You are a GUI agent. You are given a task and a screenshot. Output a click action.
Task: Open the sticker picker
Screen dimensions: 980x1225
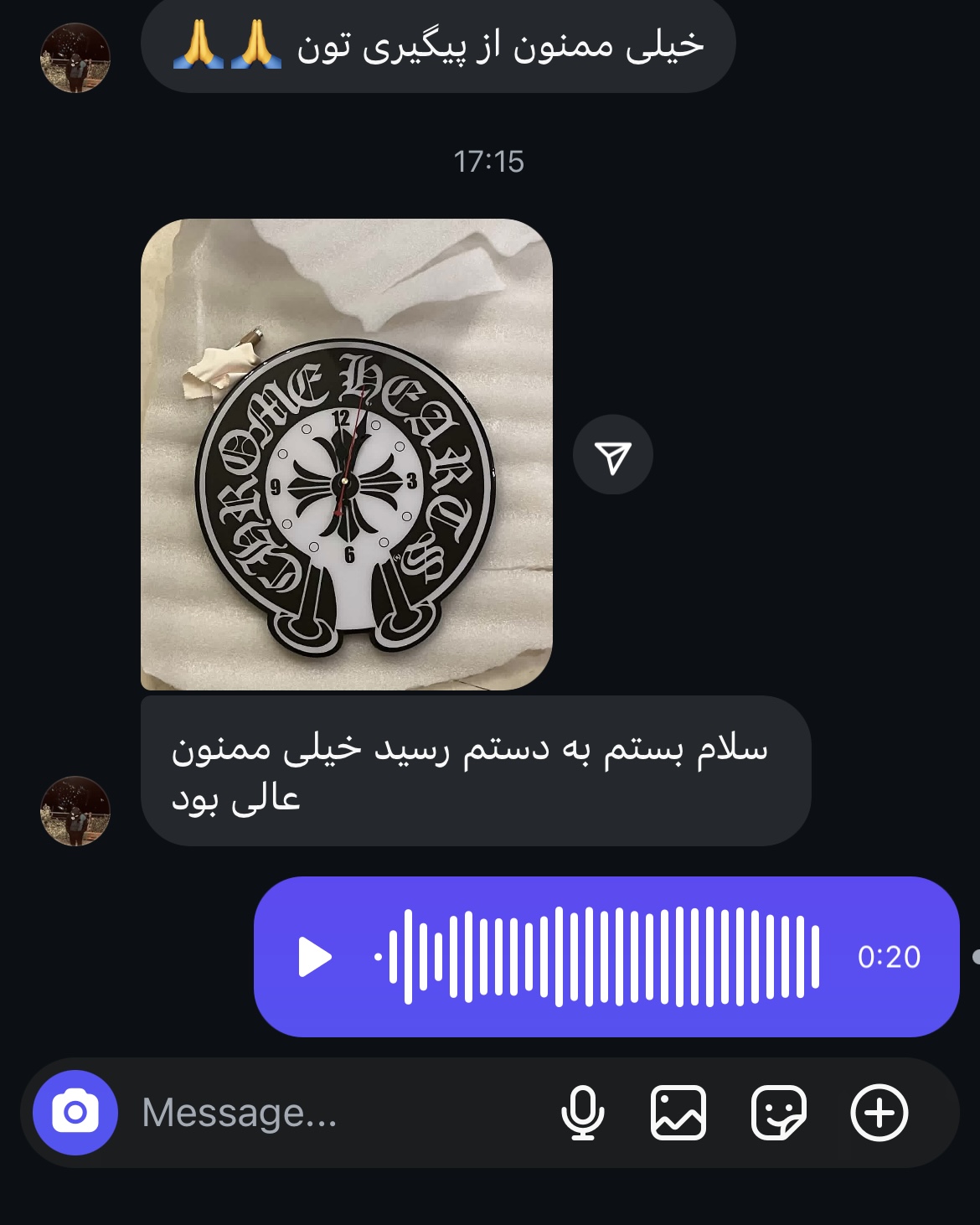pos(778,1113)
